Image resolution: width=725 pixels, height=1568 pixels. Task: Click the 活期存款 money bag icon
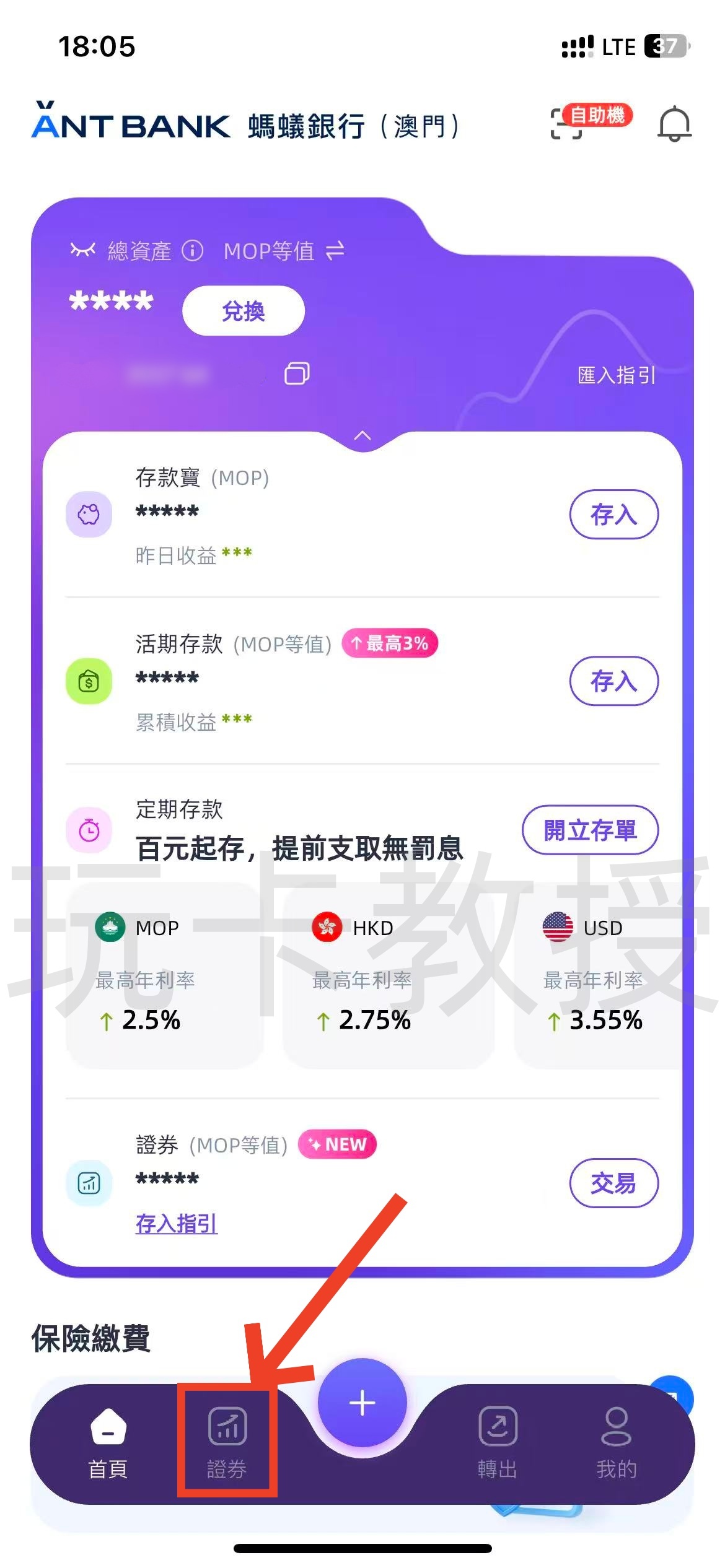click(90, 681)
